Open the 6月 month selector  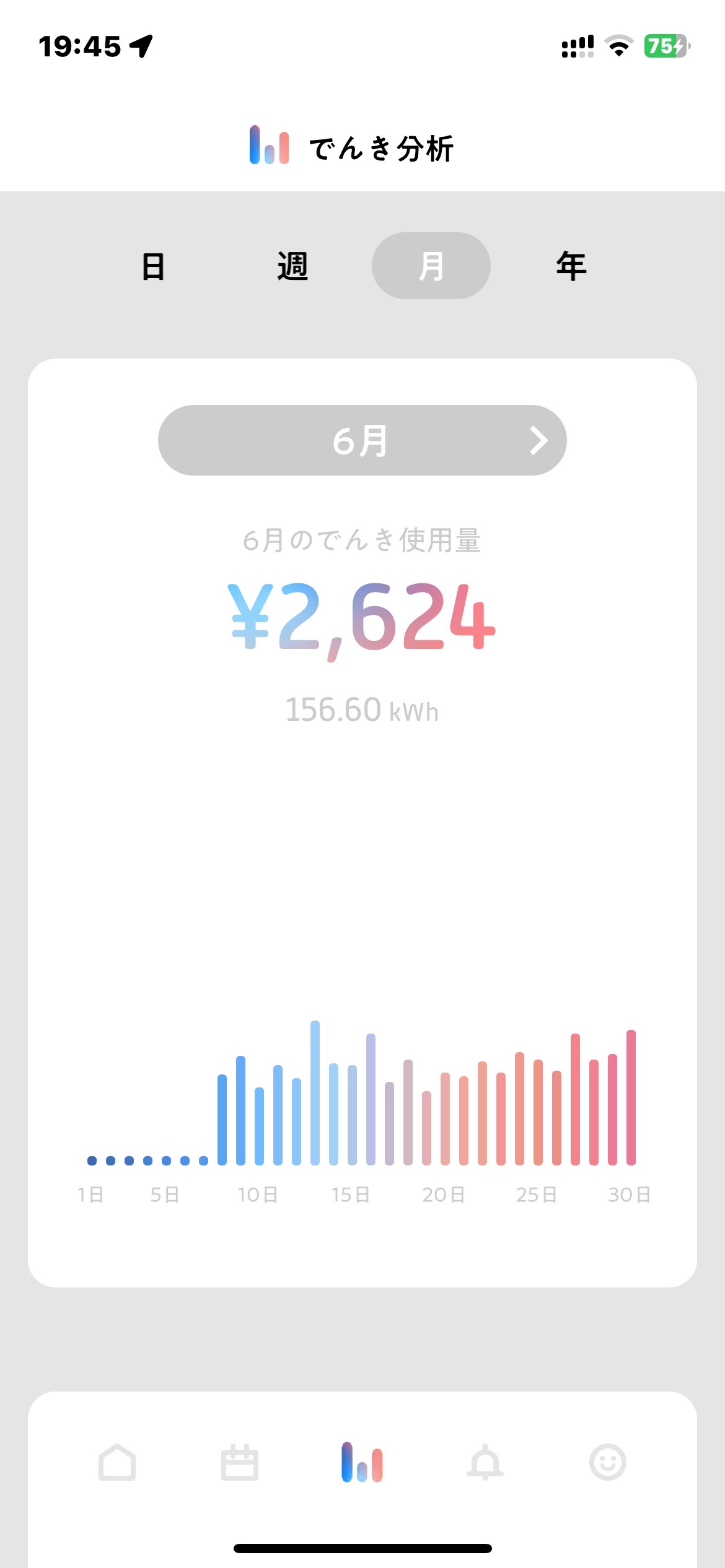pos(362,440)
